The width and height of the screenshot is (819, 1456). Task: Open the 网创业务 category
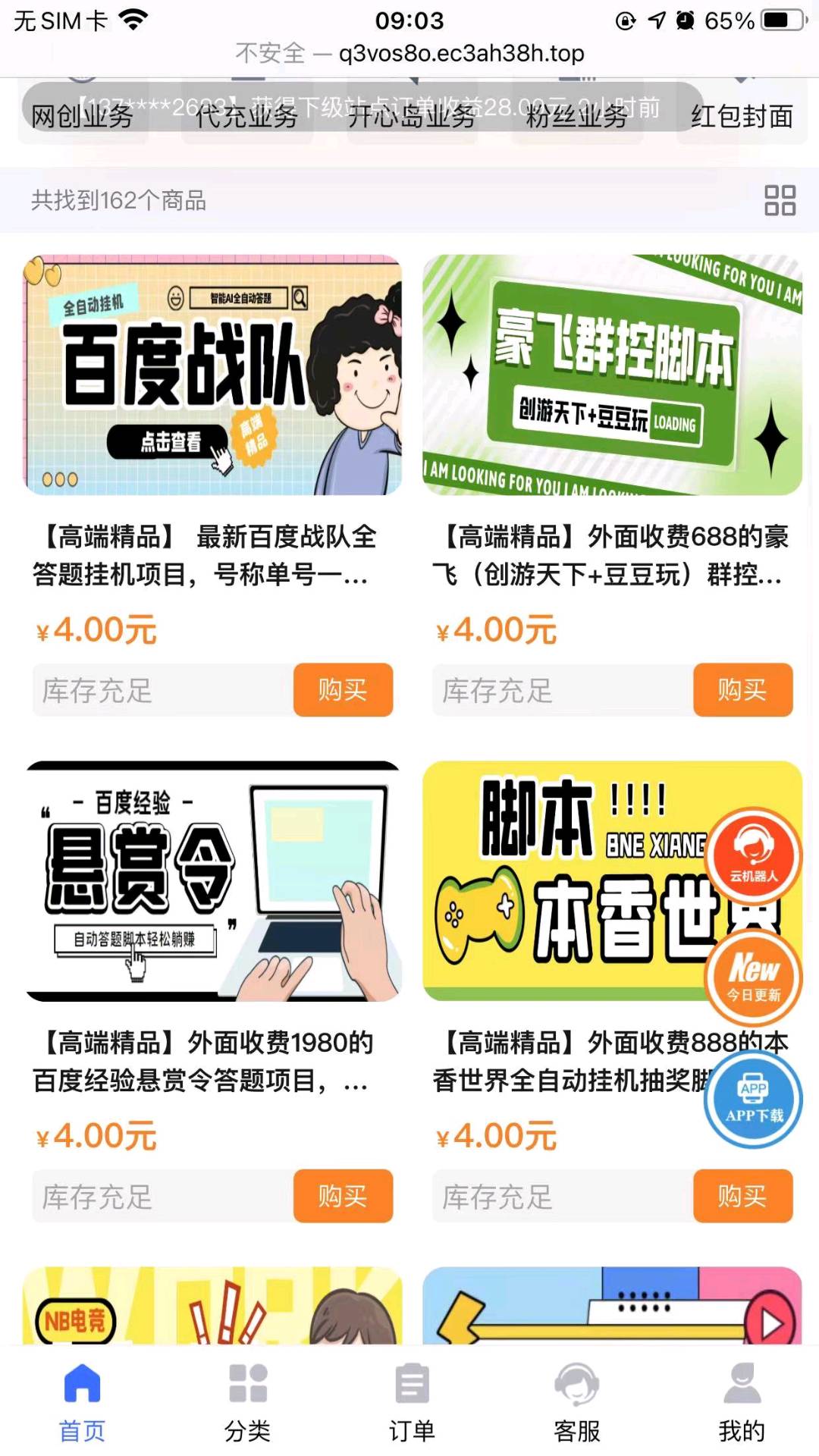82,116
